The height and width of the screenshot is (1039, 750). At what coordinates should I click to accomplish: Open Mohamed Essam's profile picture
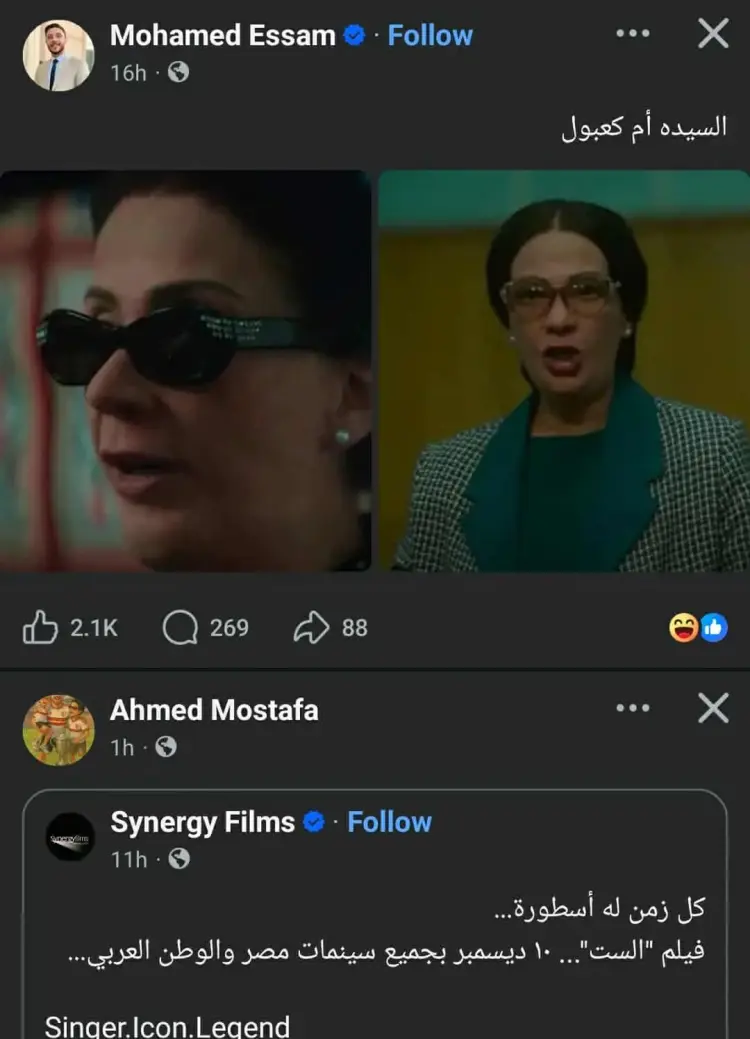58,55
